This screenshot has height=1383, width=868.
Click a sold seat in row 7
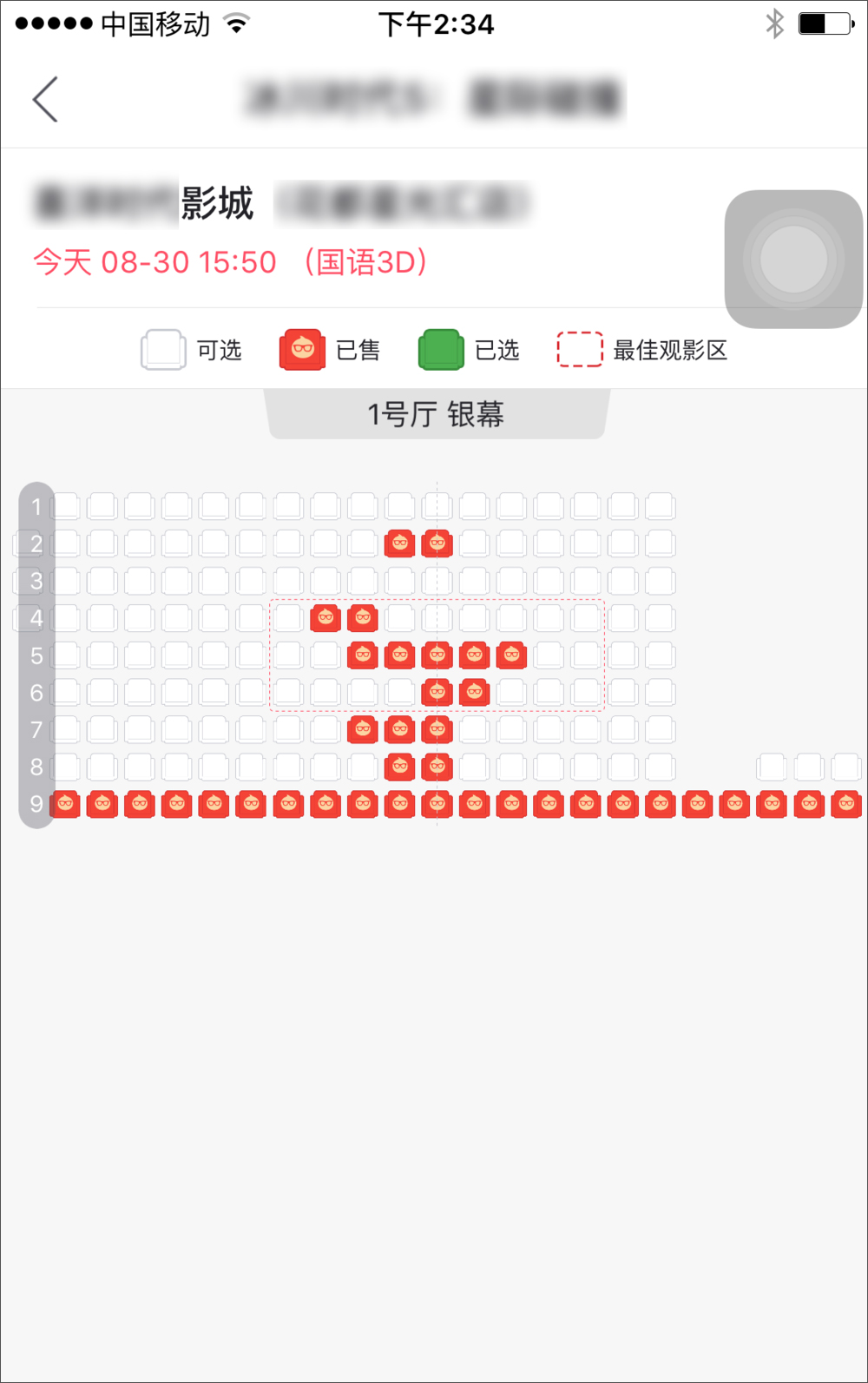point(400,729)
